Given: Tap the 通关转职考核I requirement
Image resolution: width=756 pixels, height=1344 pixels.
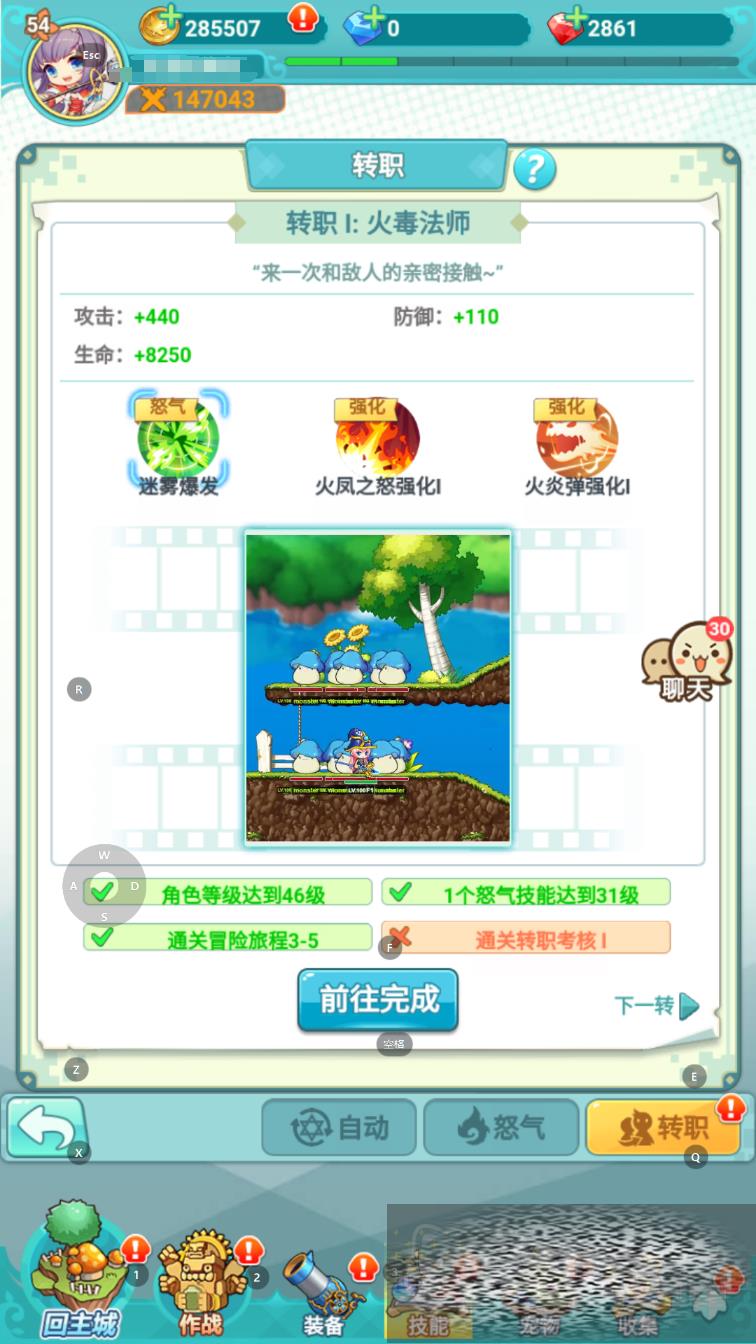Looking at the screenshot, I should coord(526,938).
